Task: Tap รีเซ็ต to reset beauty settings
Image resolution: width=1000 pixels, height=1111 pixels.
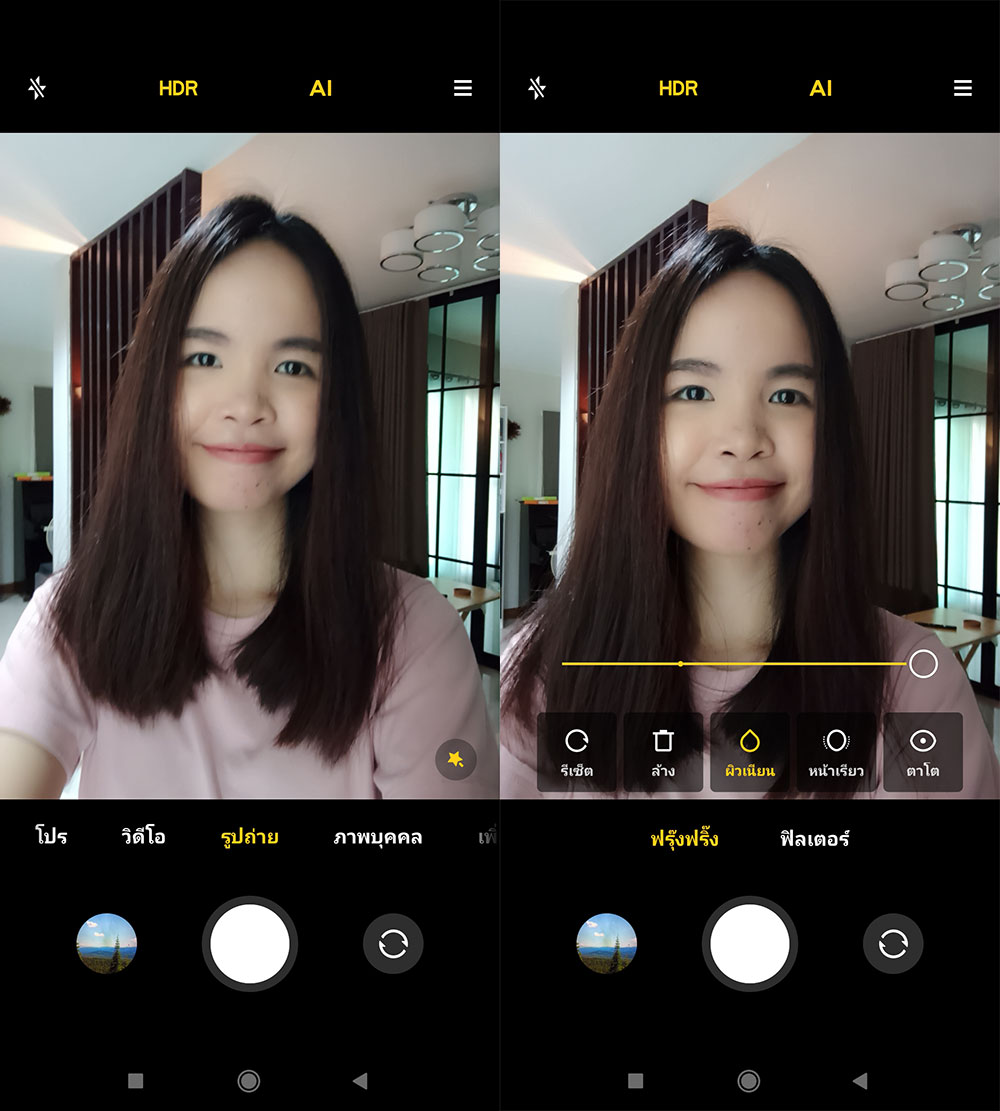Action: click(577, 752)
